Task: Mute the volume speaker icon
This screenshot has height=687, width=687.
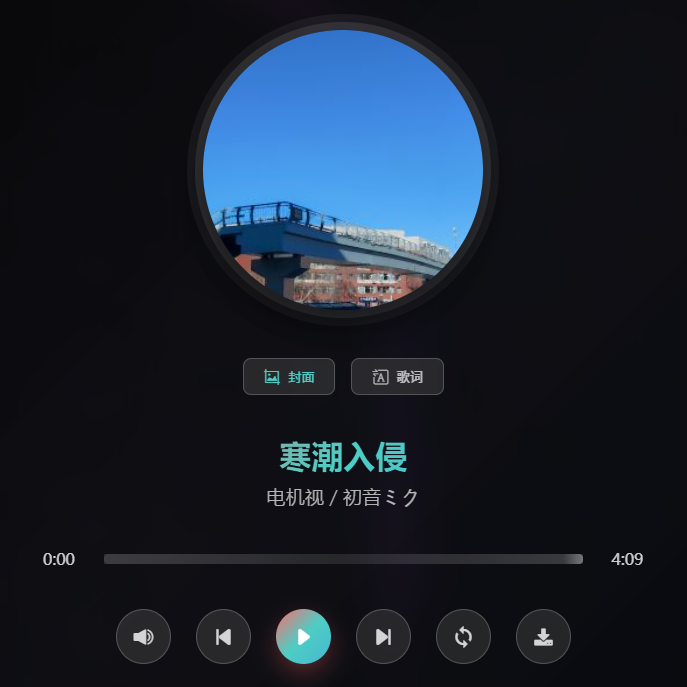Action: (x=143, y=637)
